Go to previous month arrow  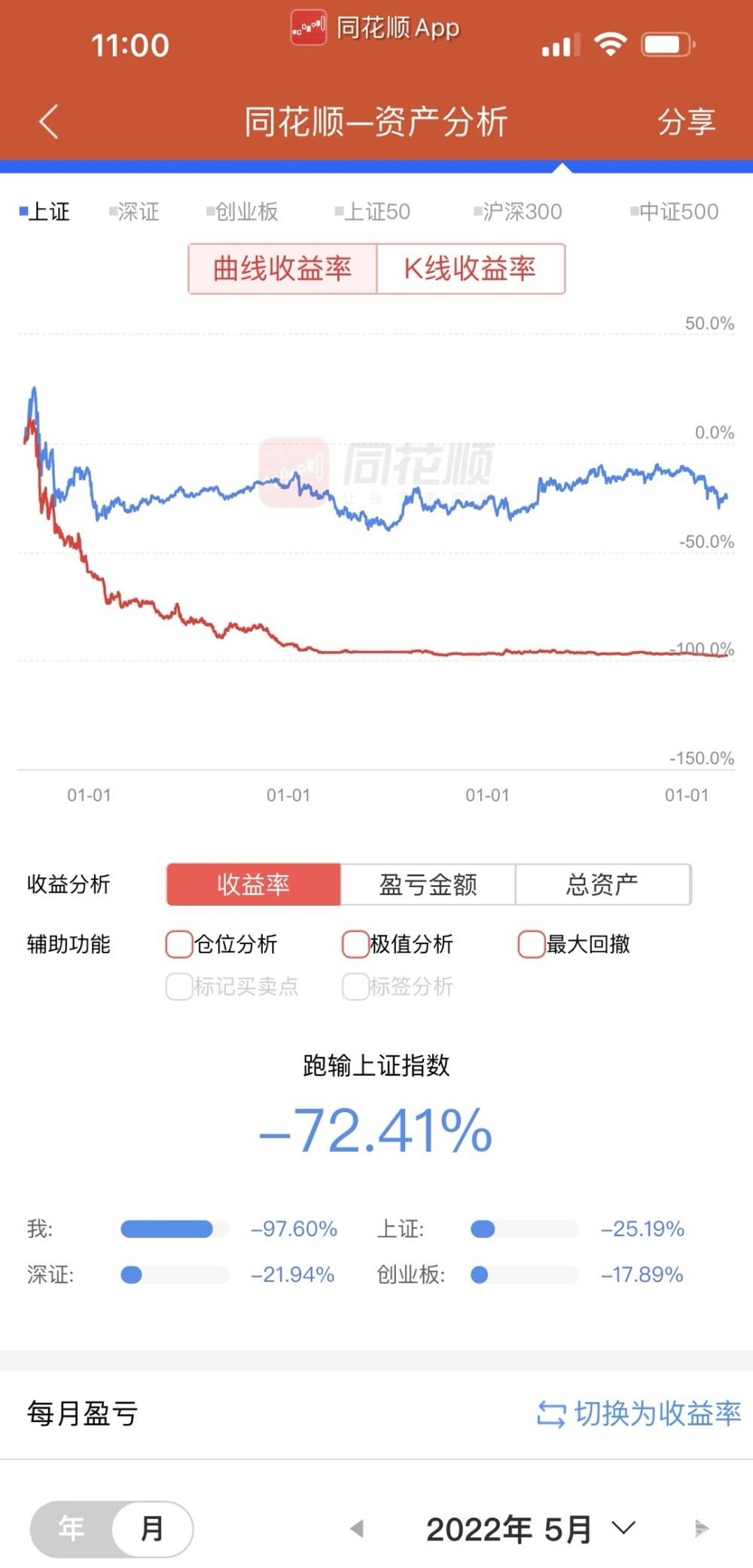[358, 1528]
